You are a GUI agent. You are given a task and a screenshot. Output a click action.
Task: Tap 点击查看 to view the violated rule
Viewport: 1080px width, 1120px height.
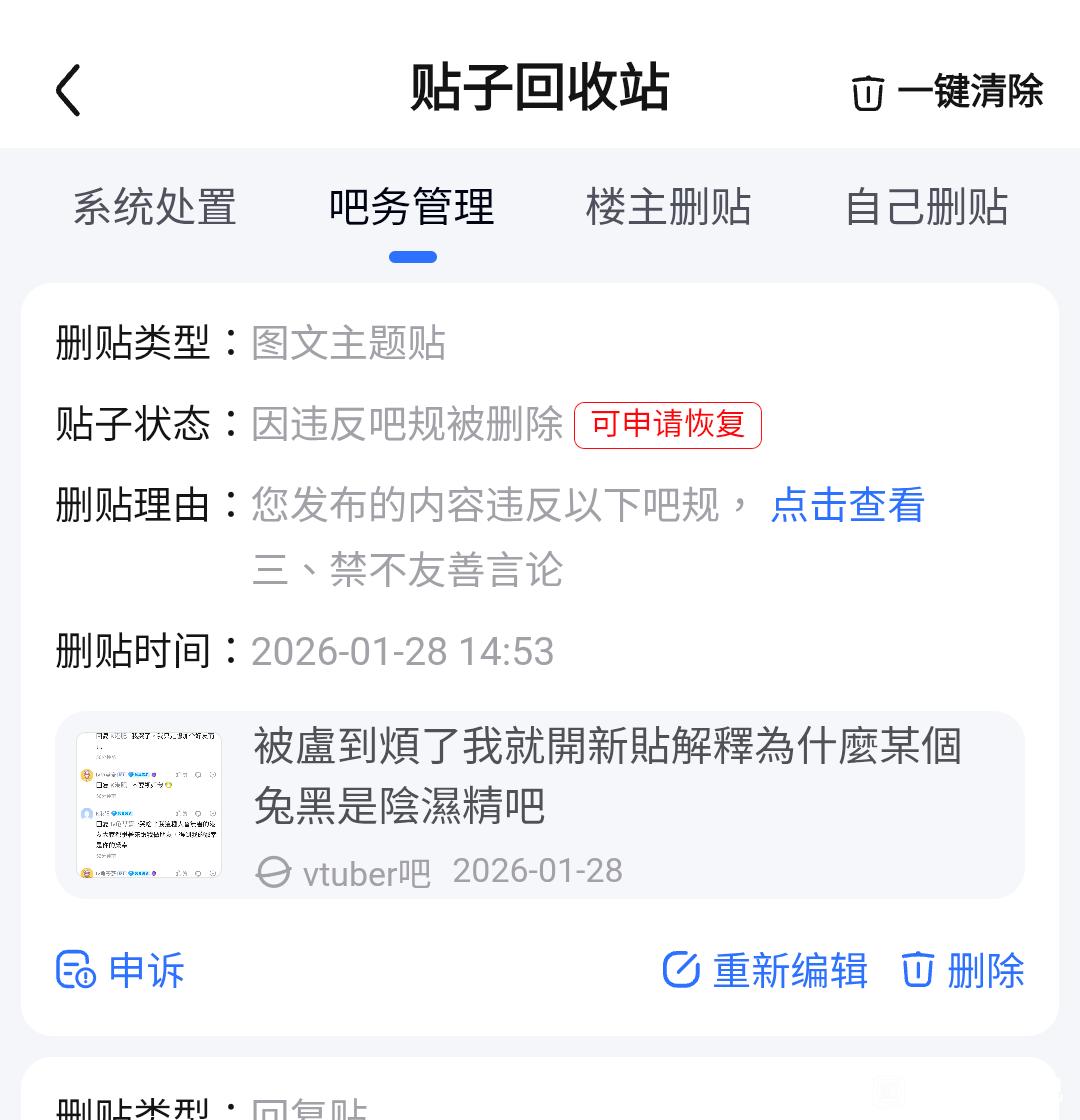click(x=847, y=505)
